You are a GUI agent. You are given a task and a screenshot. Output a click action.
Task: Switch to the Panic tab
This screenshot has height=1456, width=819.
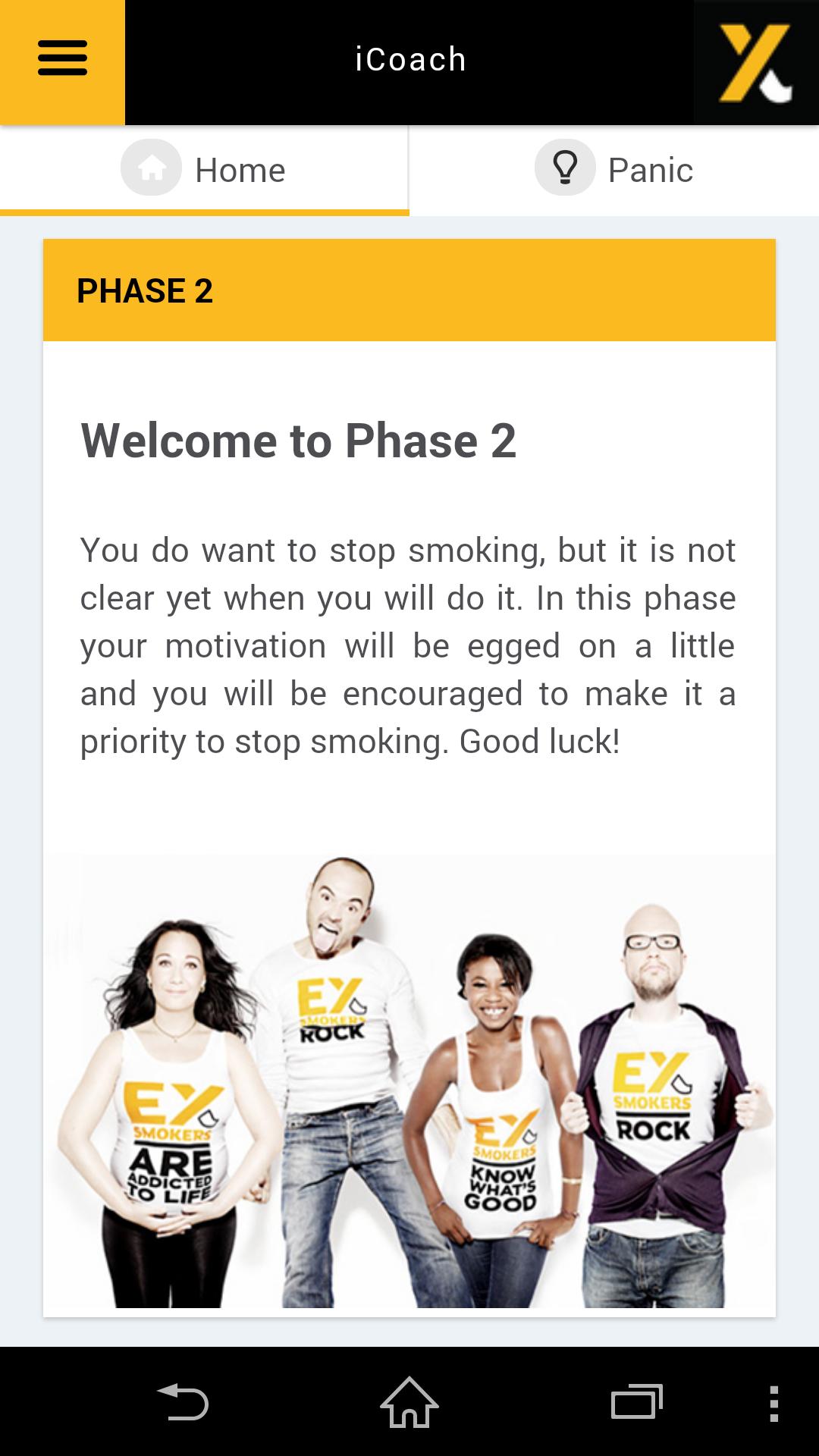[614, 170]
